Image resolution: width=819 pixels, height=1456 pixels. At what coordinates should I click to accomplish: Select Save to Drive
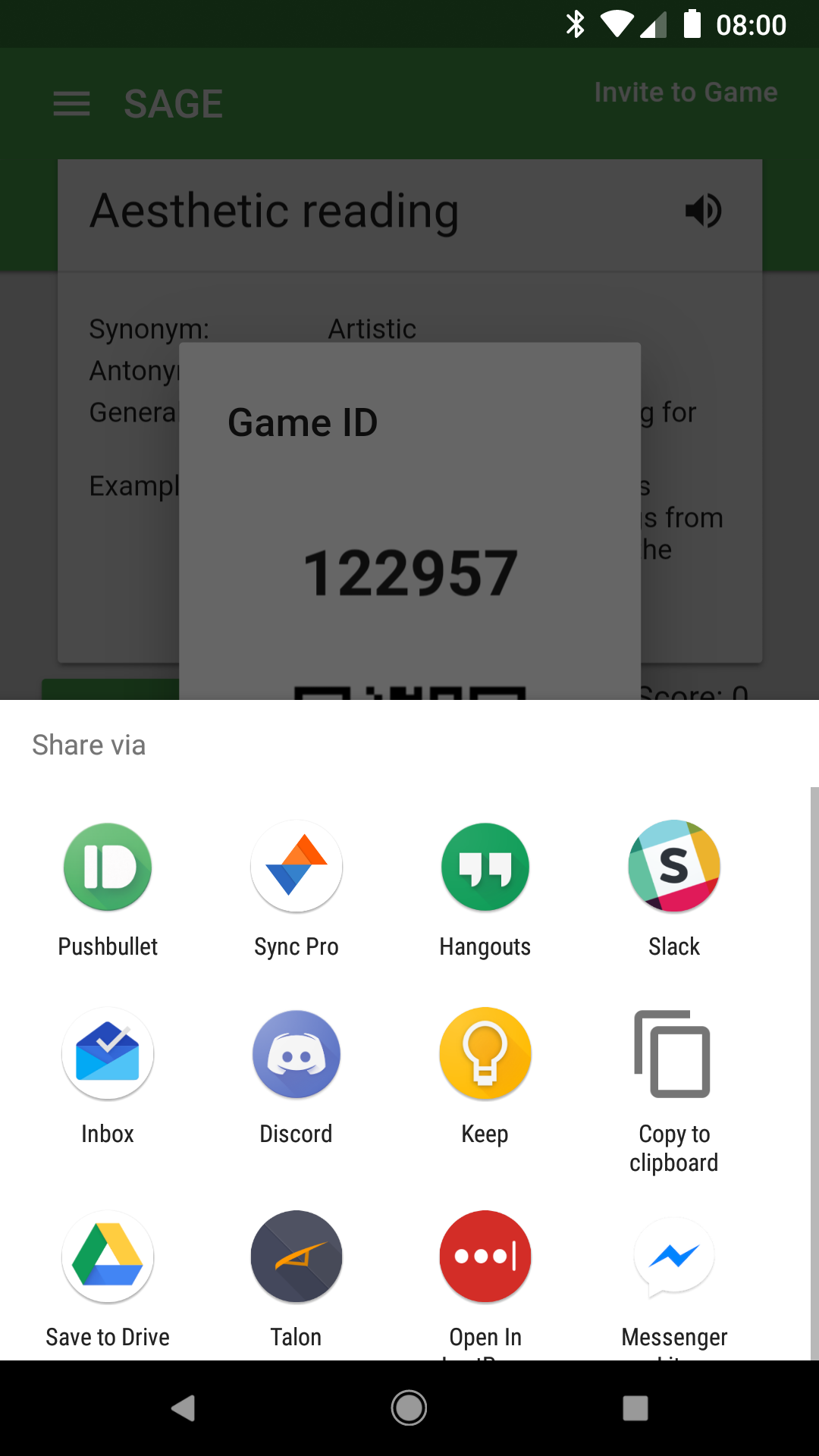pyautogui.click(x=108, y=1281)
